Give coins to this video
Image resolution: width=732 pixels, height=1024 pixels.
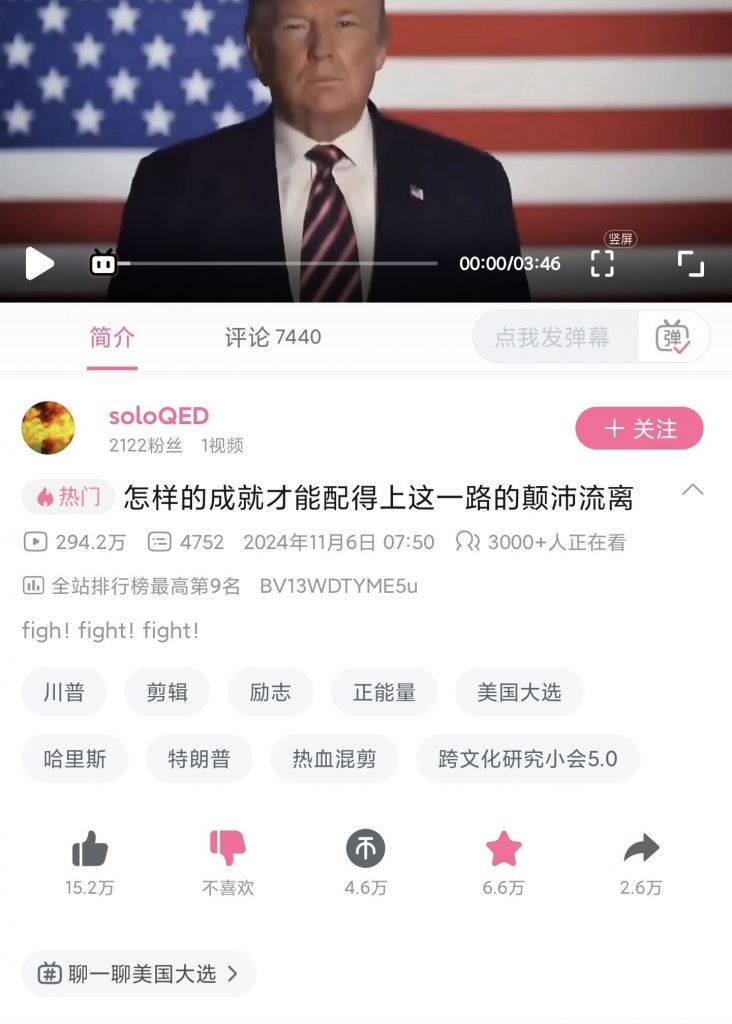[x=366, y=850]
